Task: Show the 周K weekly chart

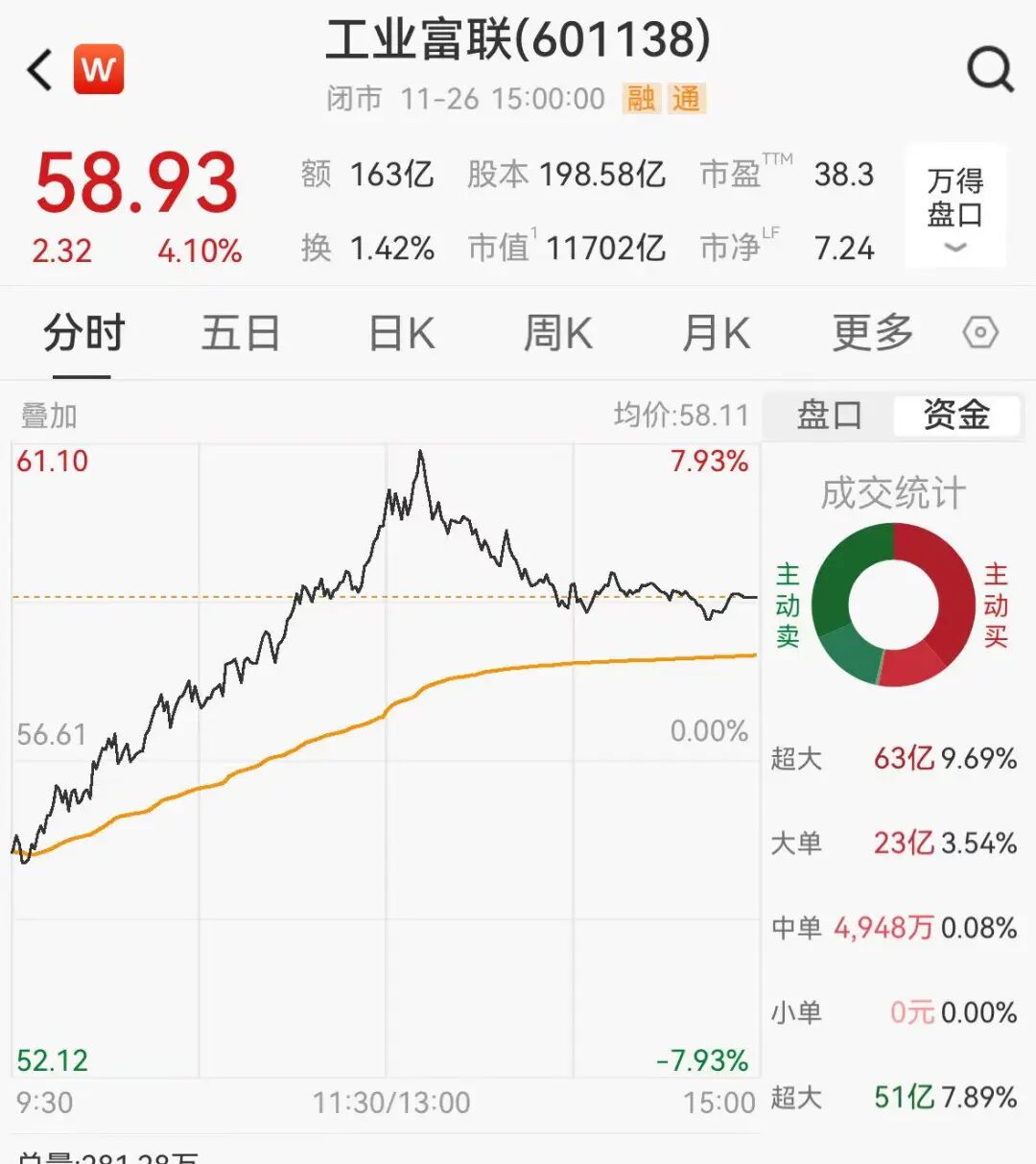Action: pos(558,334)
